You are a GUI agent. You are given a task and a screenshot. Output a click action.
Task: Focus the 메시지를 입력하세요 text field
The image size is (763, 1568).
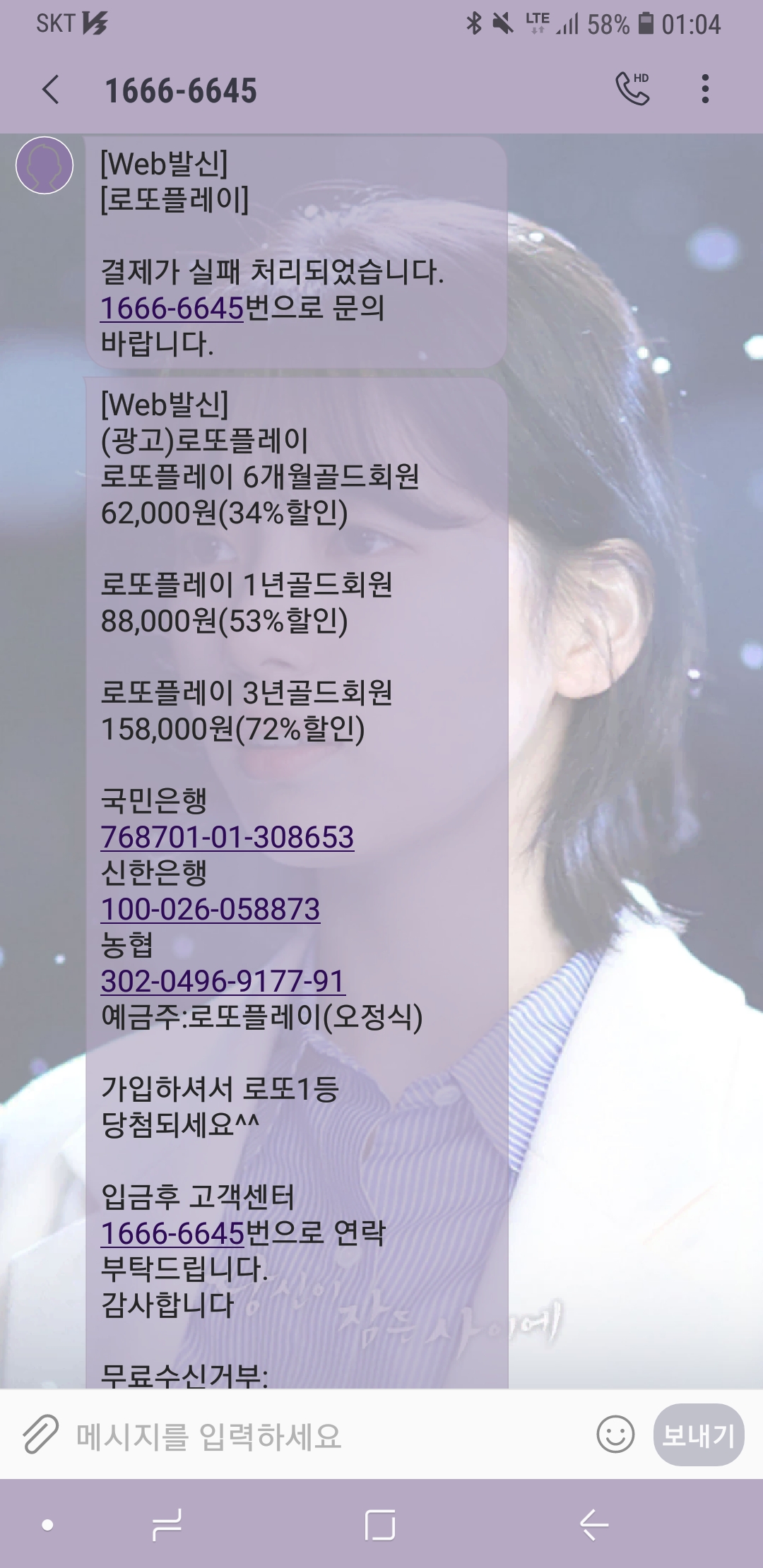(325, 1436)
